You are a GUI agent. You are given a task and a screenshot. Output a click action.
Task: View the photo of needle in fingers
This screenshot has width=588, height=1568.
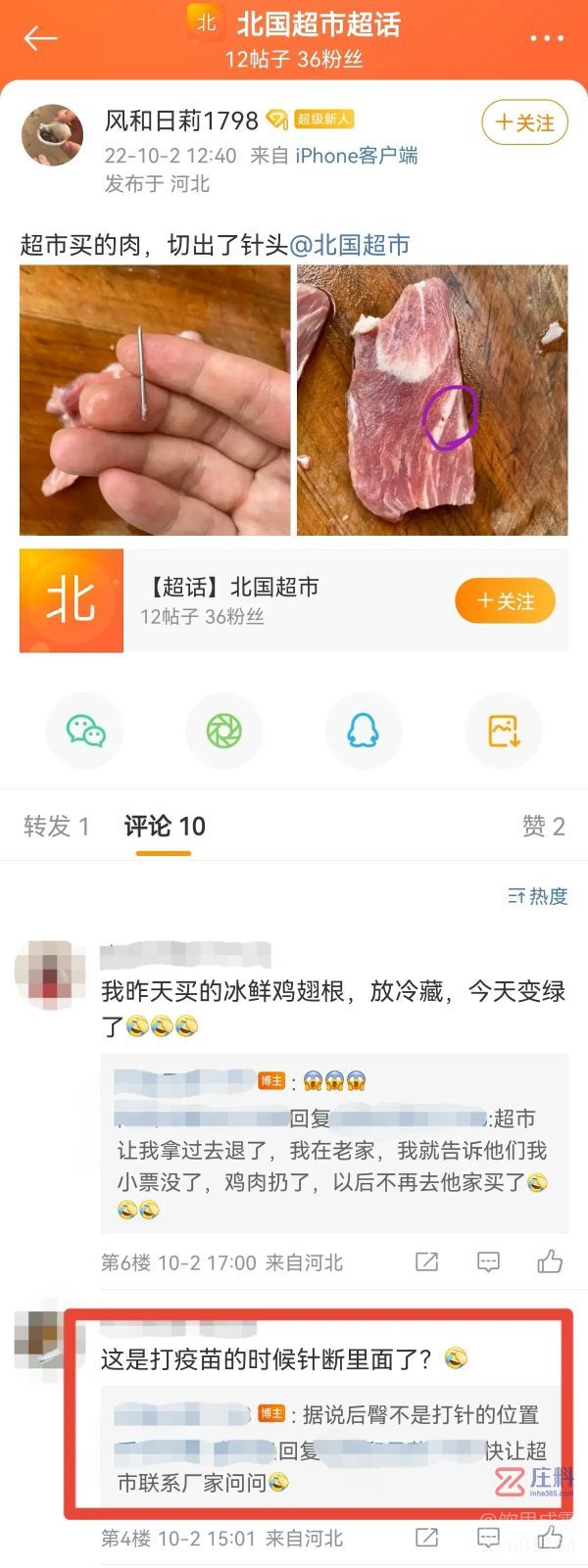(155, 400)
